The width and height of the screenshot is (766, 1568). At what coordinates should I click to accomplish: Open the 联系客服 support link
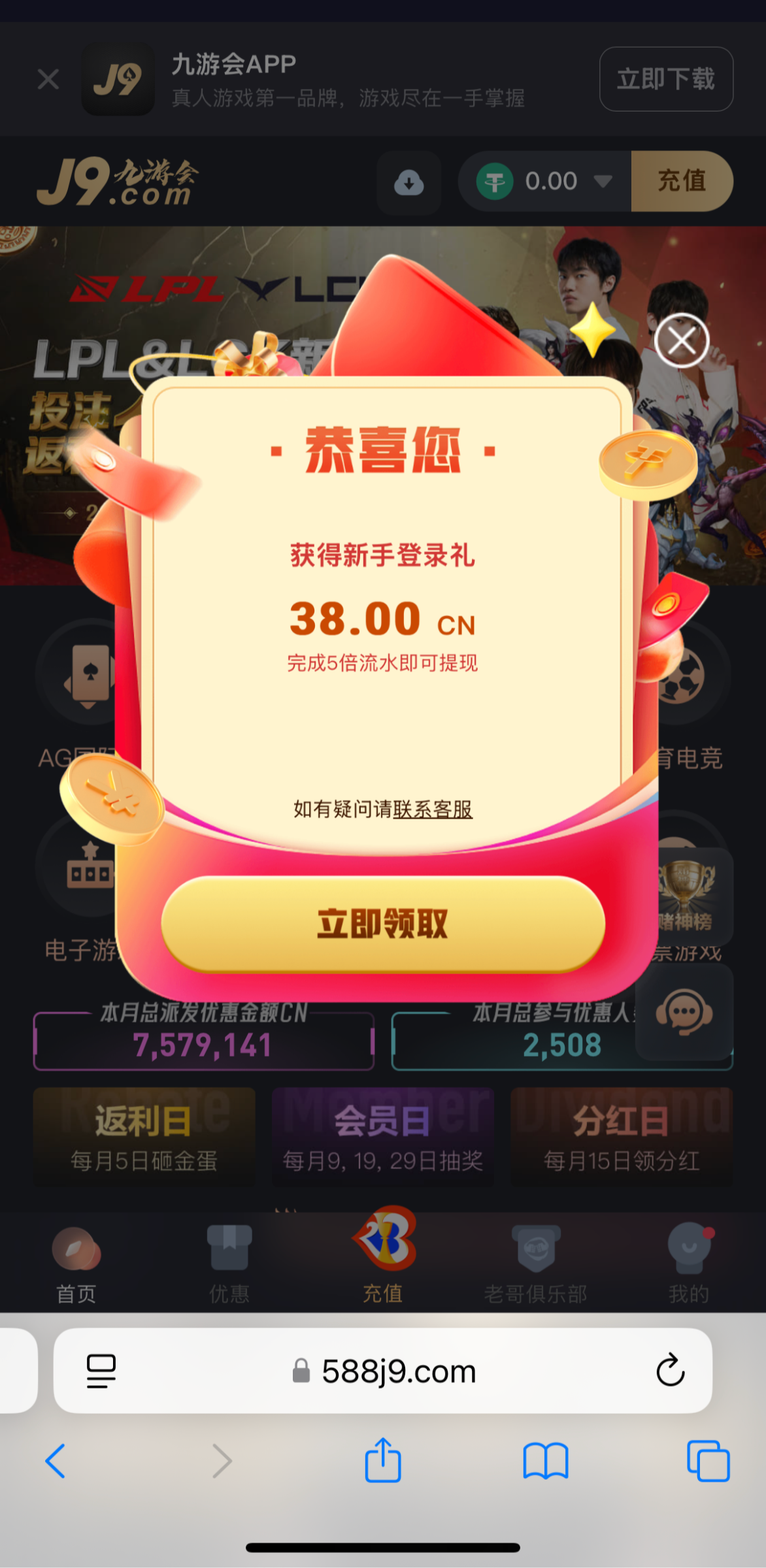[x=432, y=809]
